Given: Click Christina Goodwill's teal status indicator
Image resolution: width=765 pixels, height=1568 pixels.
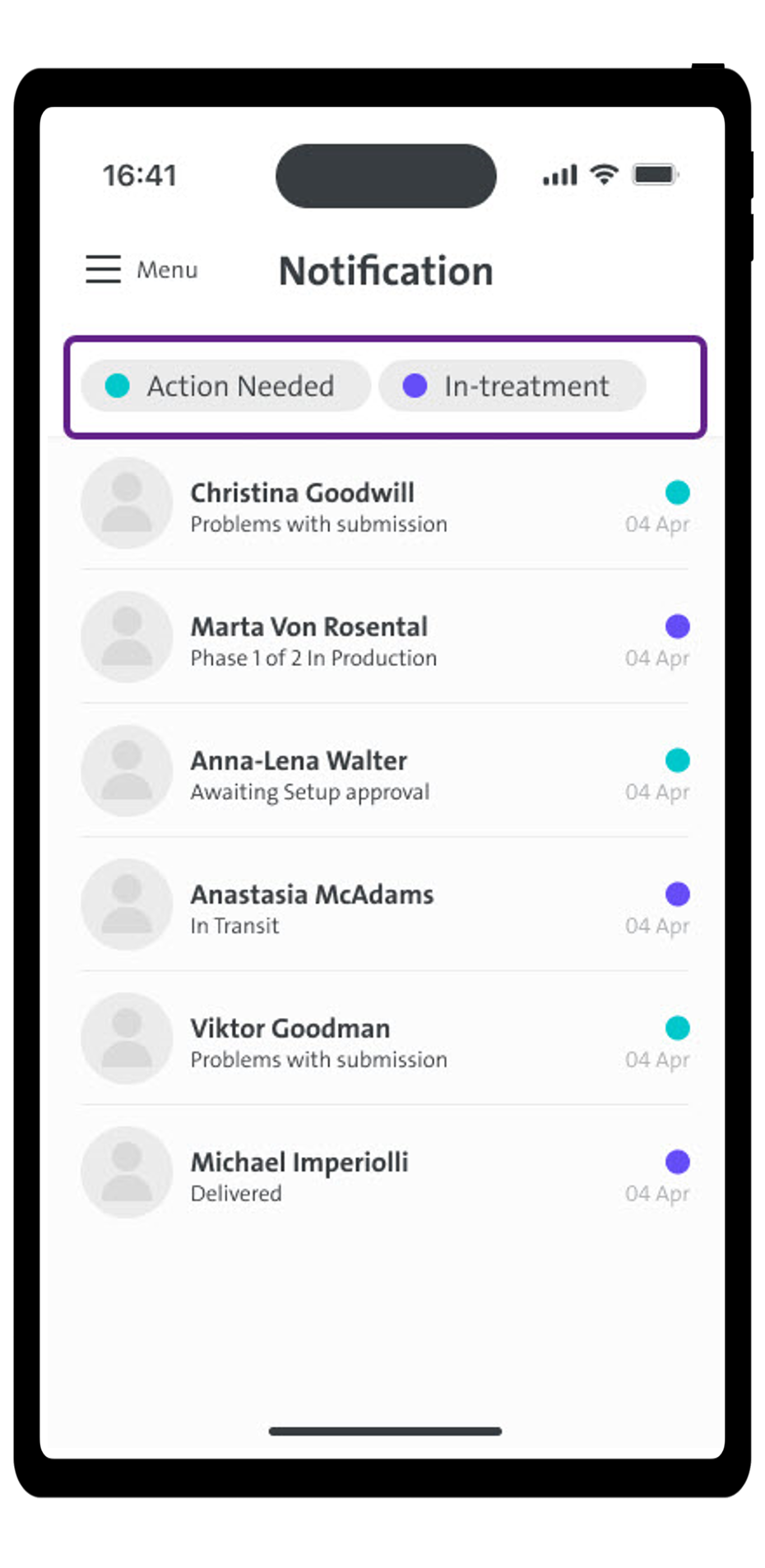Looking at the screenshot, I should click(x=677, y=492).
